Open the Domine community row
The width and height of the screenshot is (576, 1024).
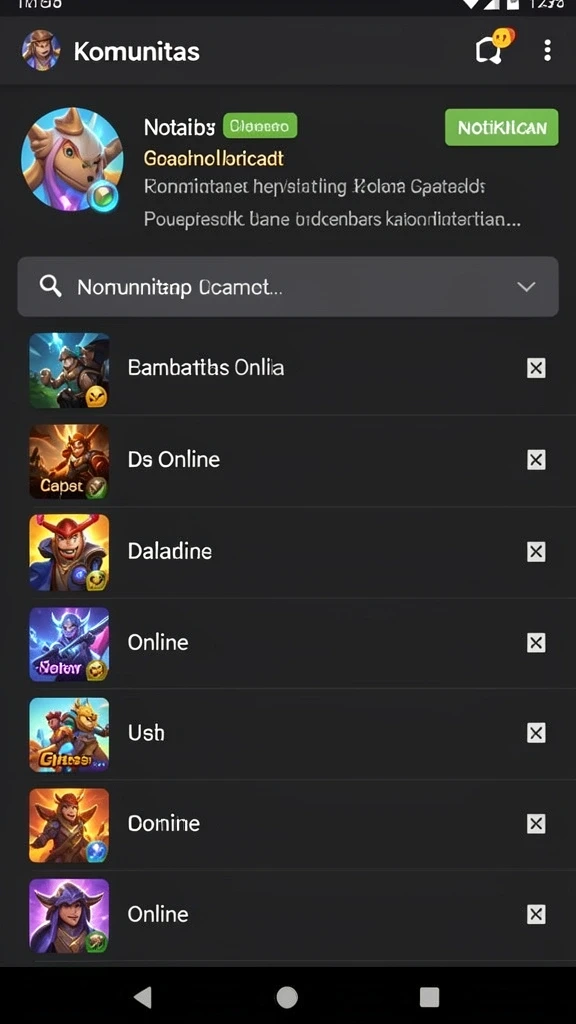click(x=288, y=824)
